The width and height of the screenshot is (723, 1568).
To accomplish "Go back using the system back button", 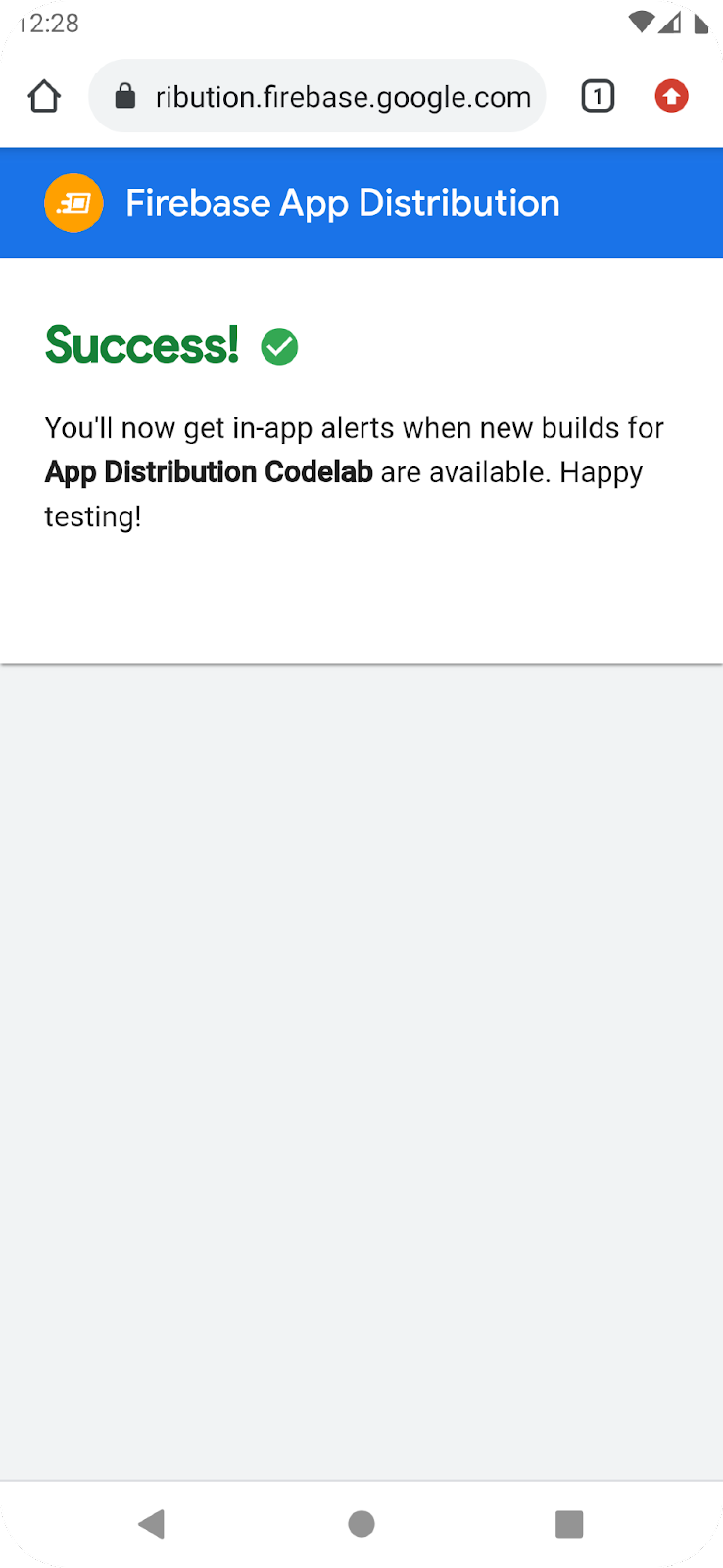I will [x=152, y=1524].
